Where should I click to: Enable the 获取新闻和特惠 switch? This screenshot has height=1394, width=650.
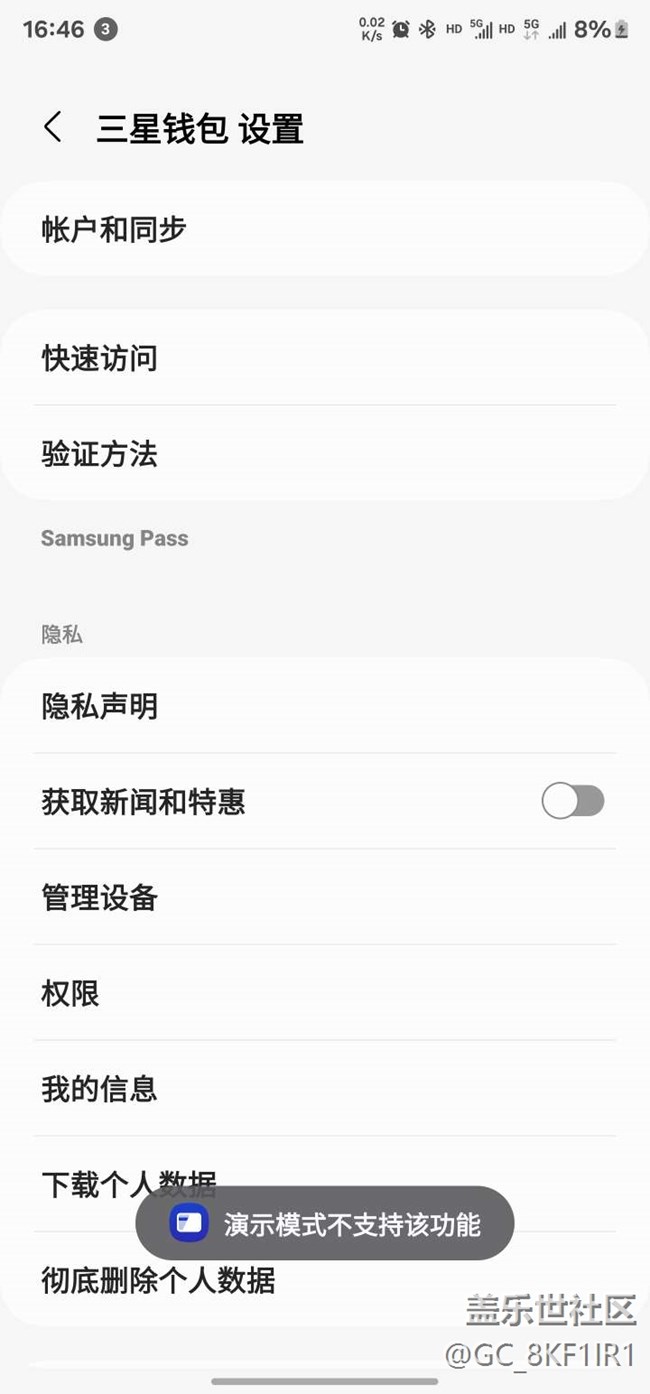click(x=573, y=801)
